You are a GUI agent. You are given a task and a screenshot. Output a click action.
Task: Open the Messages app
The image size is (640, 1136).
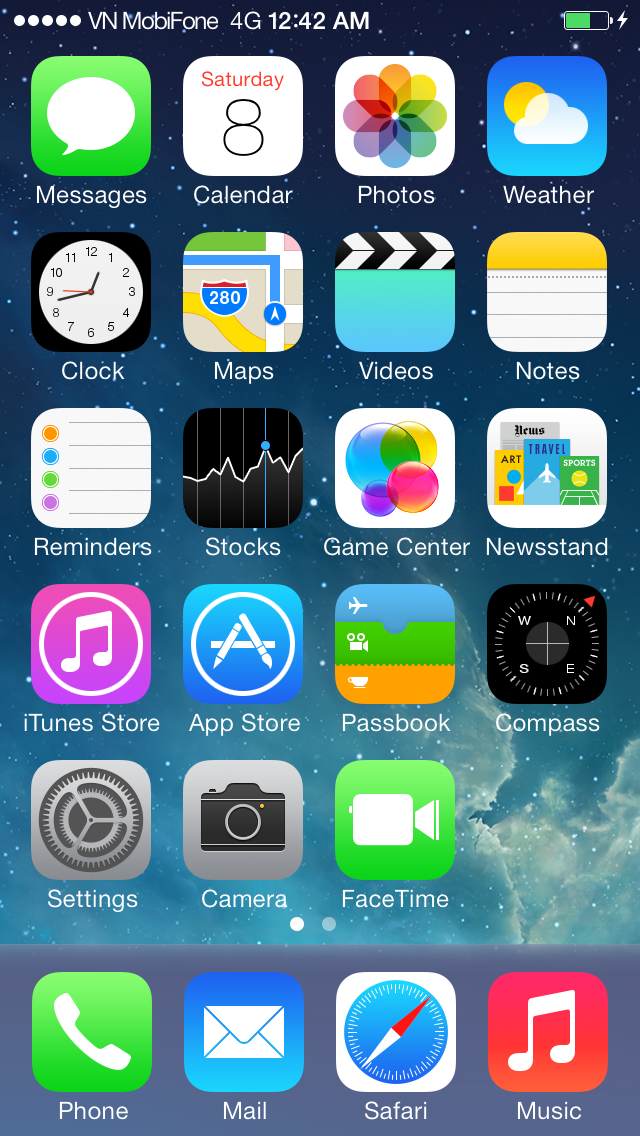coord(91,116)
